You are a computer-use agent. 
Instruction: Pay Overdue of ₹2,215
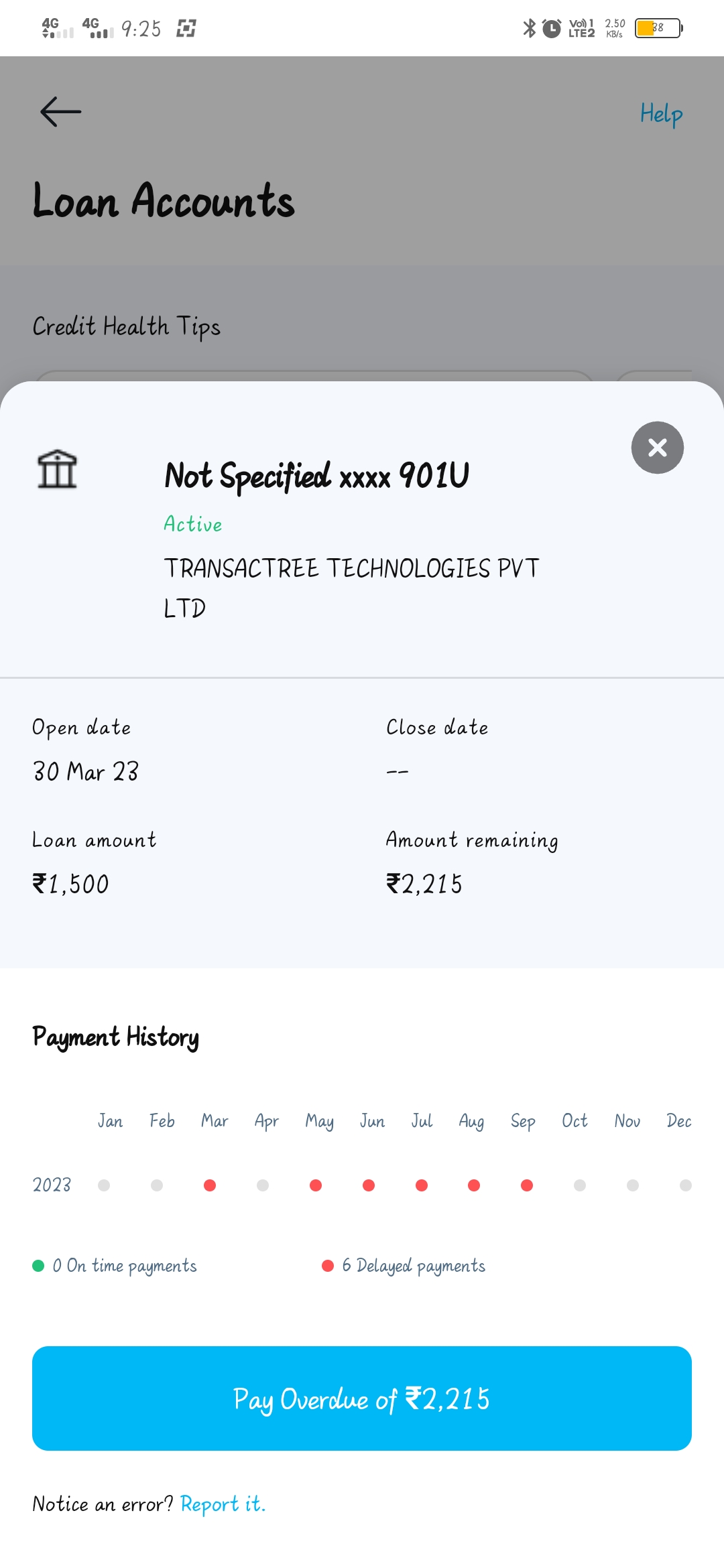pos(362,1398)
